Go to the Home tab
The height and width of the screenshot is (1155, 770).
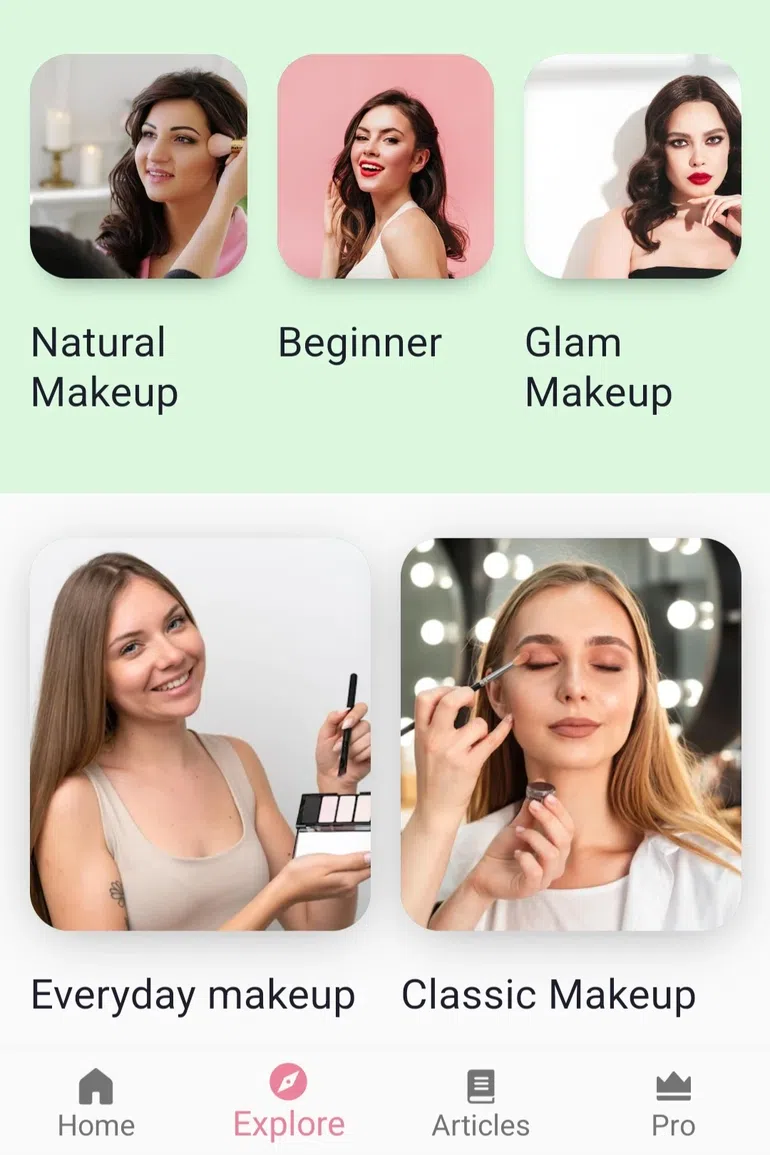pos(96,1102)
